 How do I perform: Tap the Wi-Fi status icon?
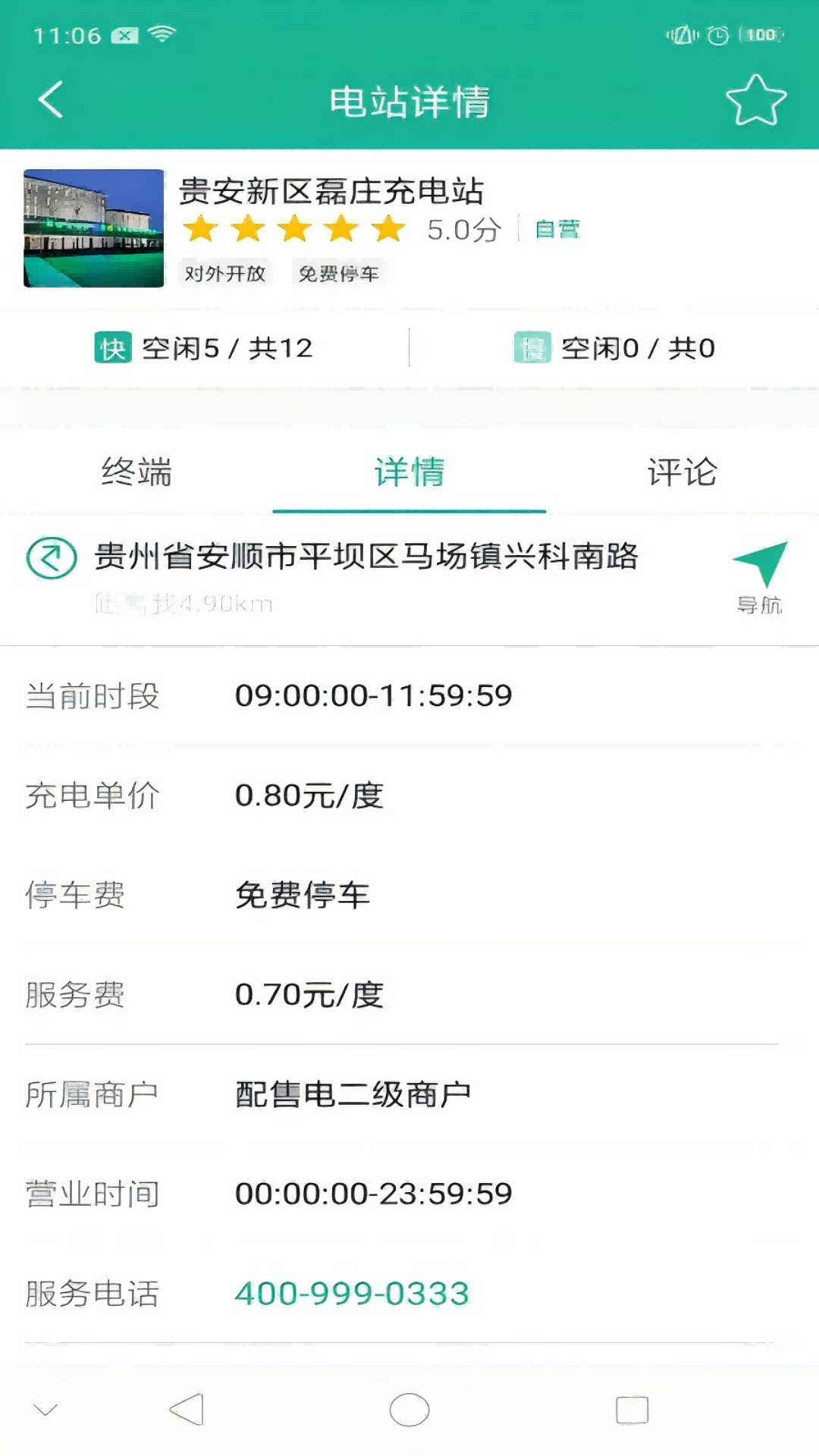[x=160, y=34]
